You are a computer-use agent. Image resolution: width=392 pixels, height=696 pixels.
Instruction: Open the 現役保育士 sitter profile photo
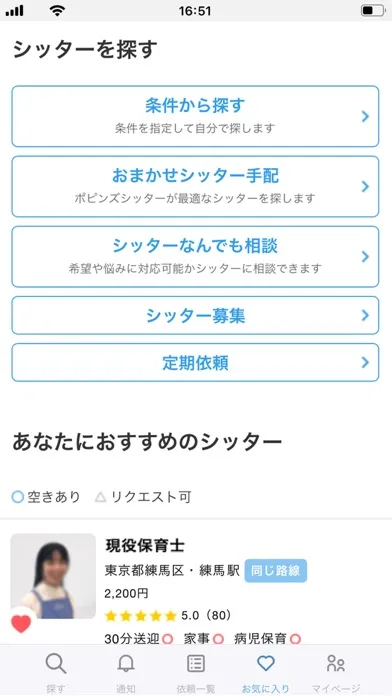pos(53,576)
